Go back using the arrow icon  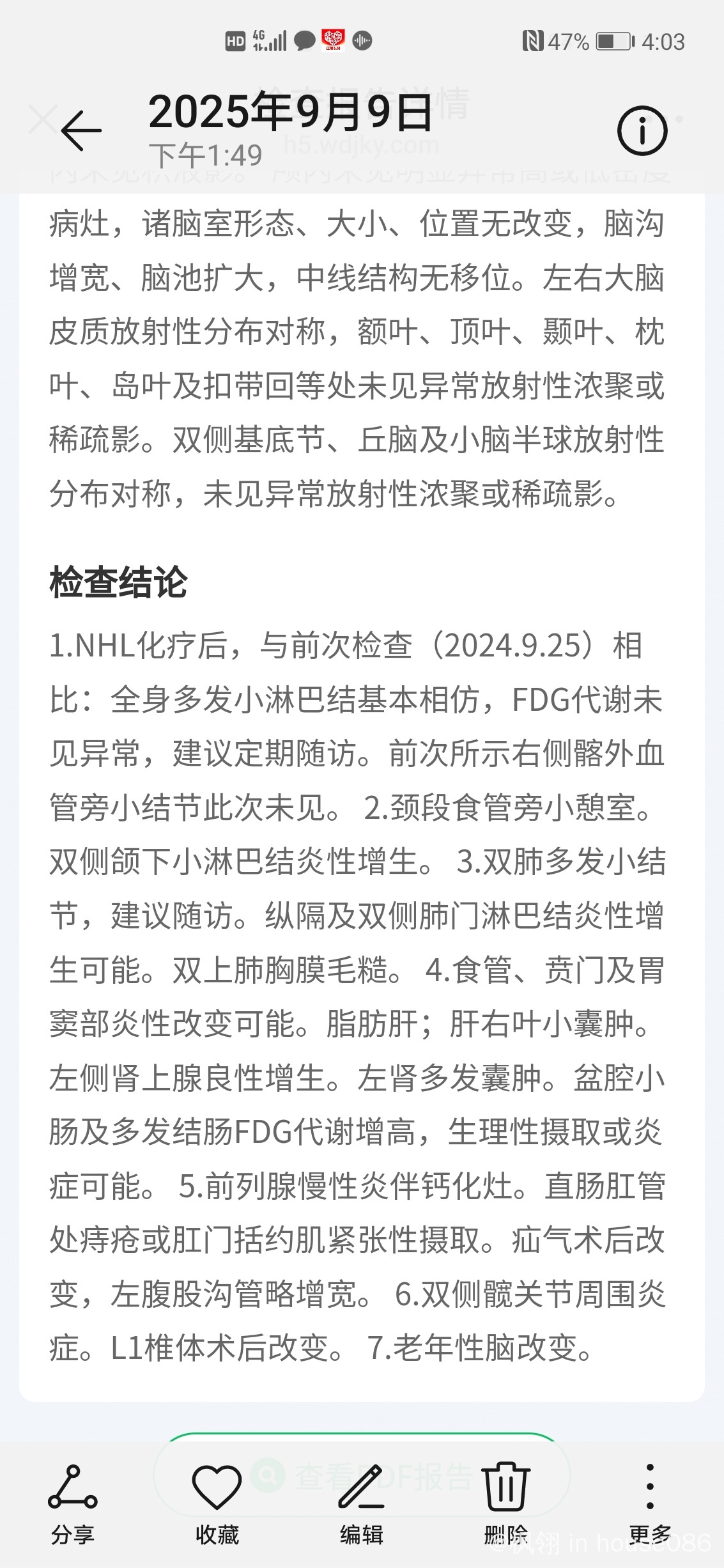[x=81, y=130]
